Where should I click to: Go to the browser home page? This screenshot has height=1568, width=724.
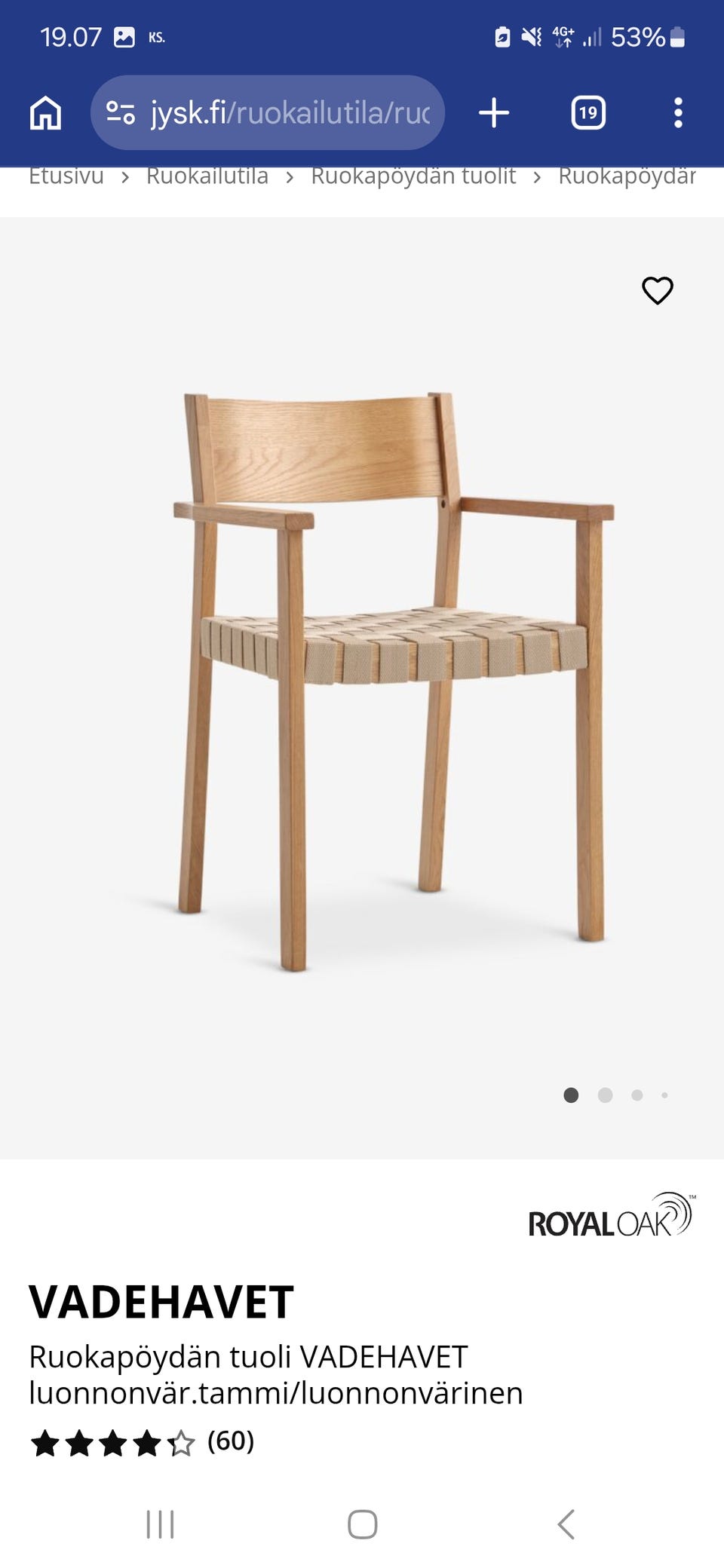45,113
